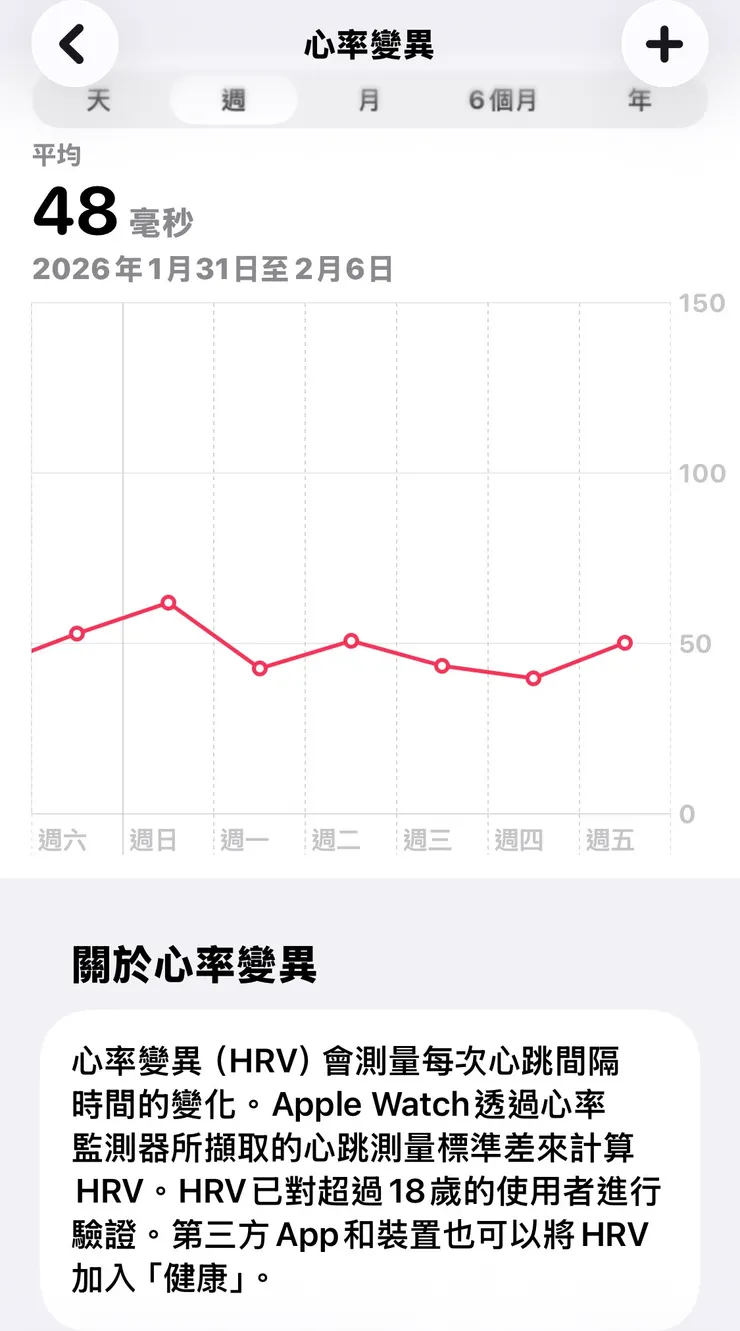Tap the 平均 average label
The image size is (740, 1331).
(52, 155)
